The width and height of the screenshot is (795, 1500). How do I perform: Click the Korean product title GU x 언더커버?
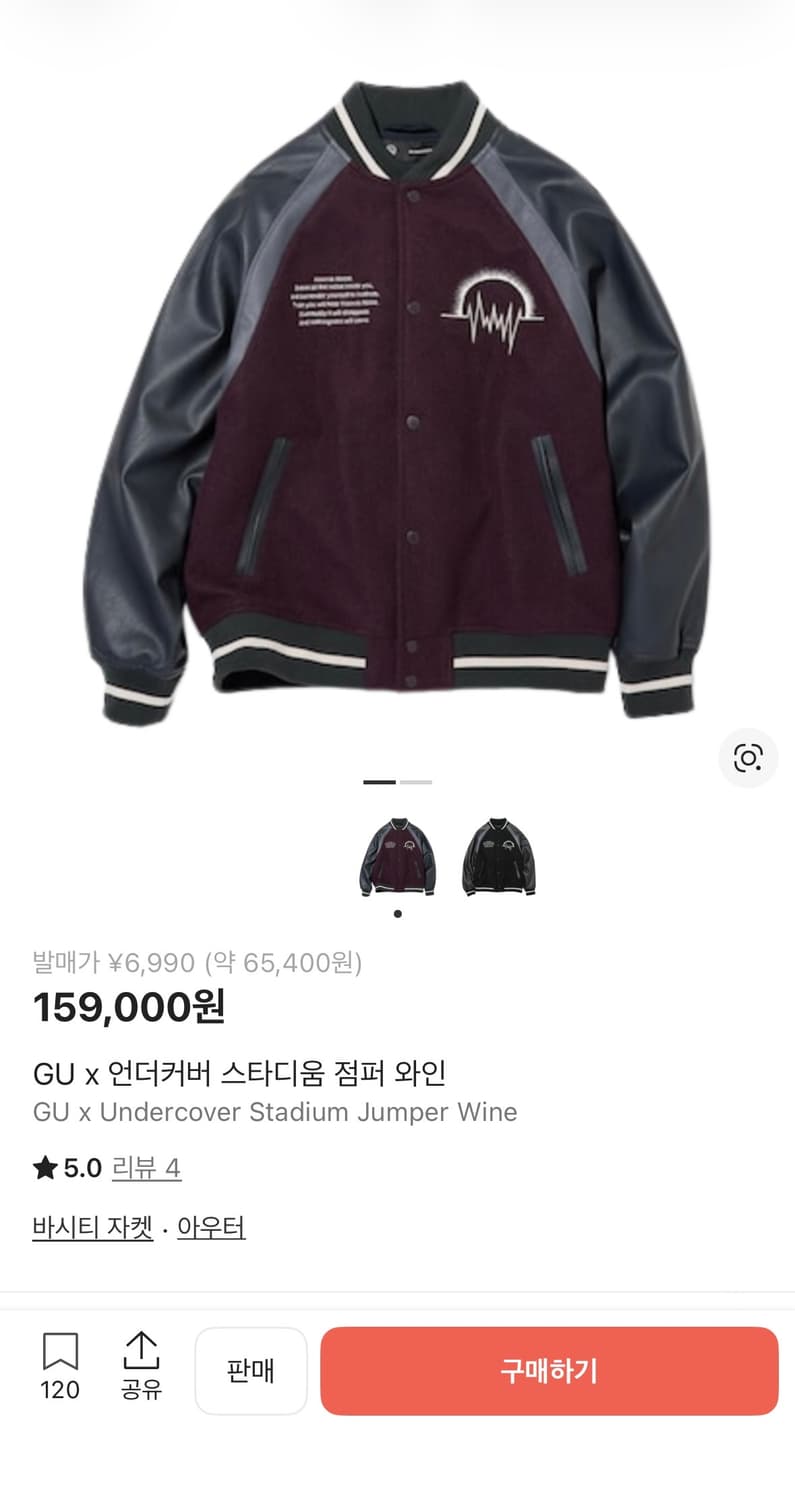[x=240, y=1072]
